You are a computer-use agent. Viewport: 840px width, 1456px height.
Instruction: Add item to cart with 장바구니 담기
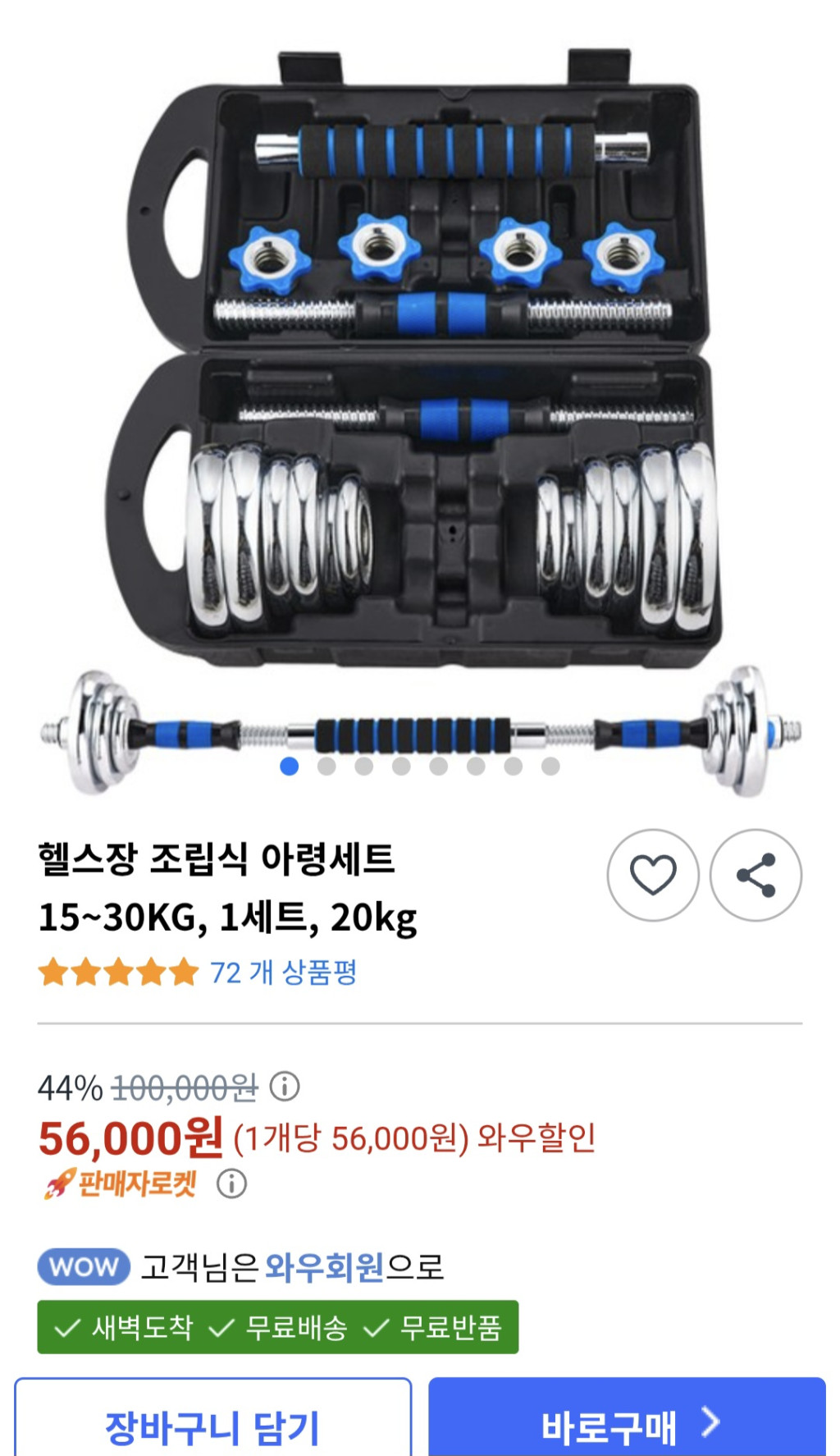point(212,1425)
